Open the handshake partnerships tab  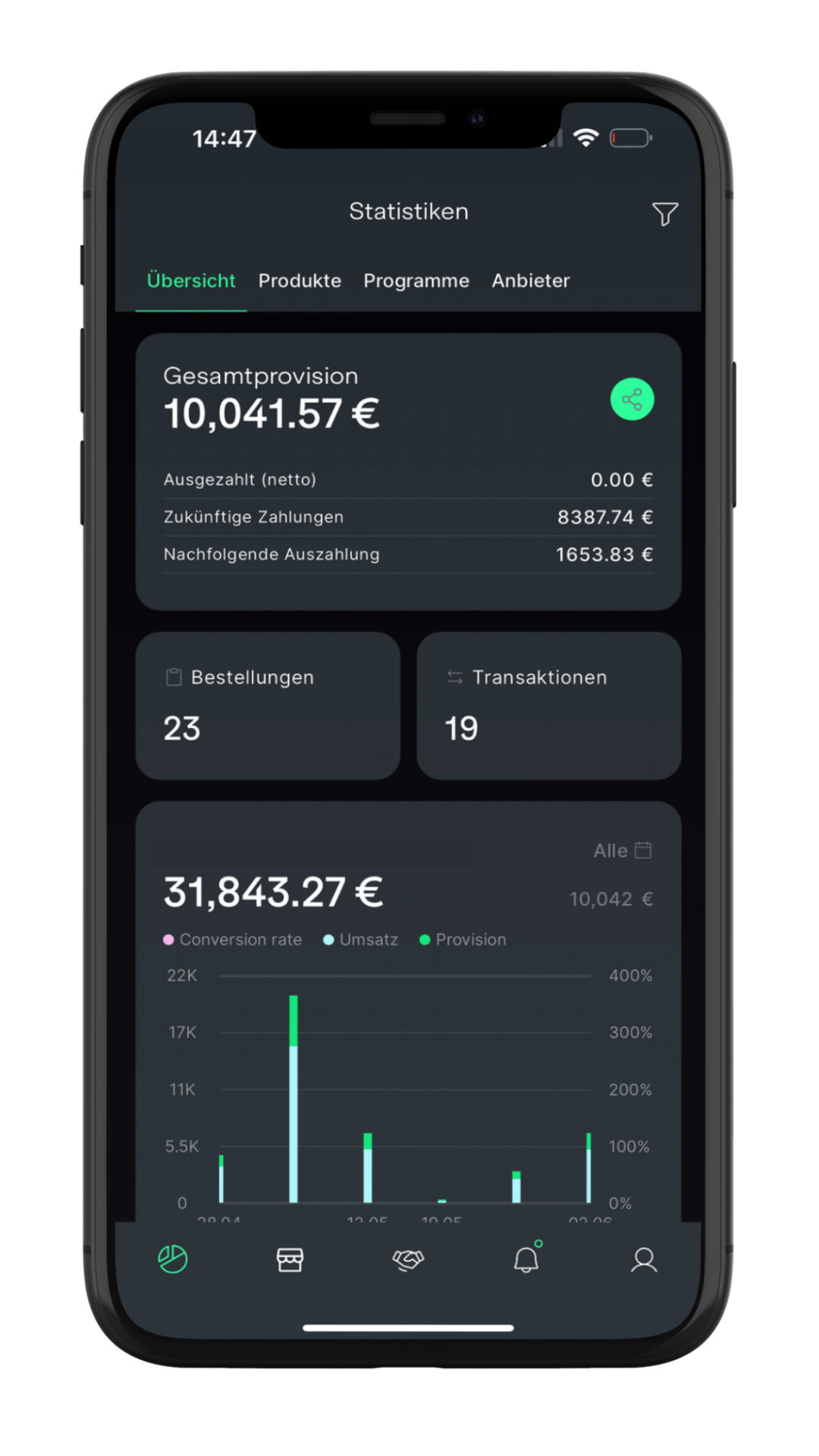(x=408, y=1260)
